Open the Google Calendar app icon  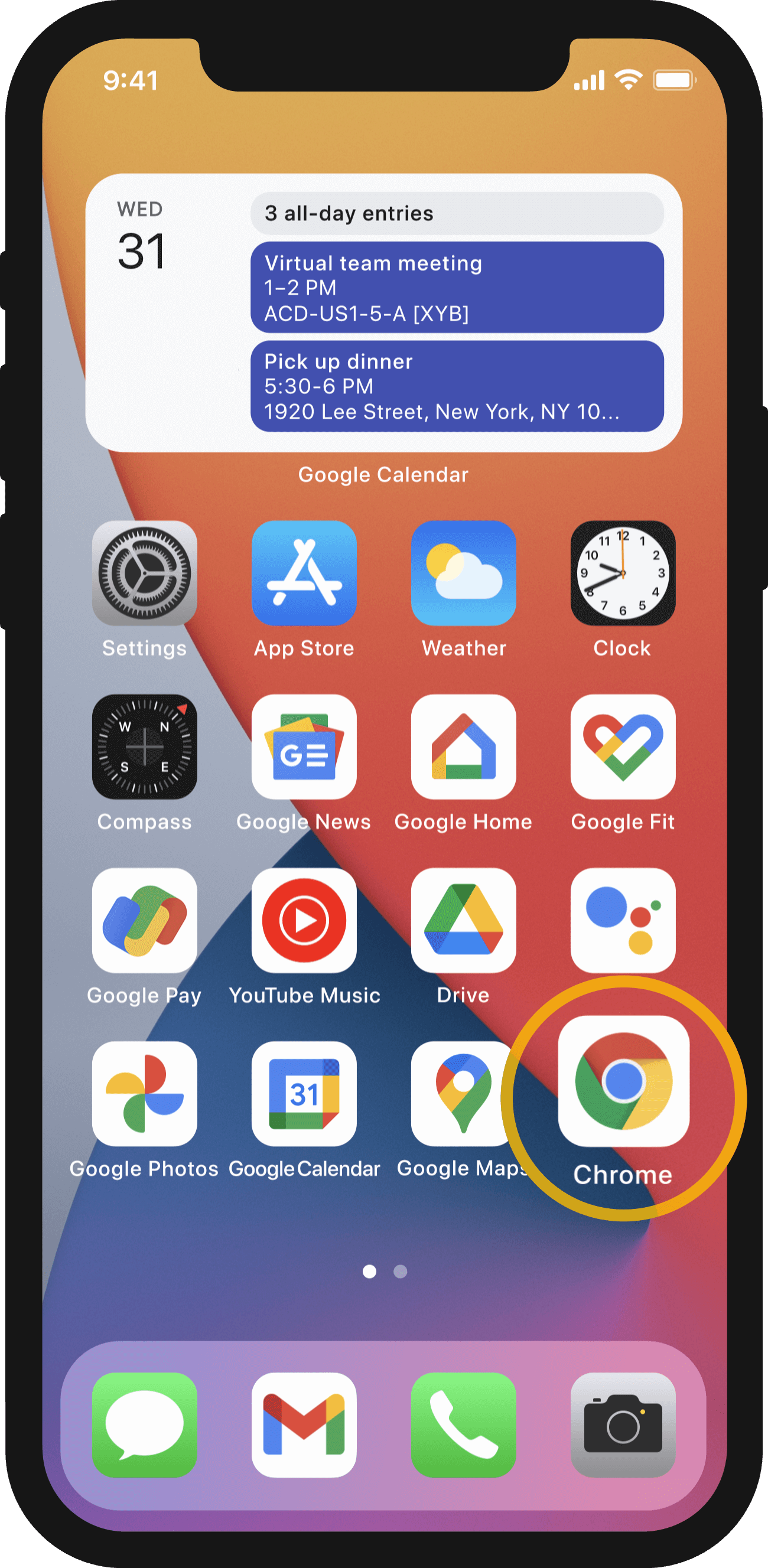[x=304, y=1093]
